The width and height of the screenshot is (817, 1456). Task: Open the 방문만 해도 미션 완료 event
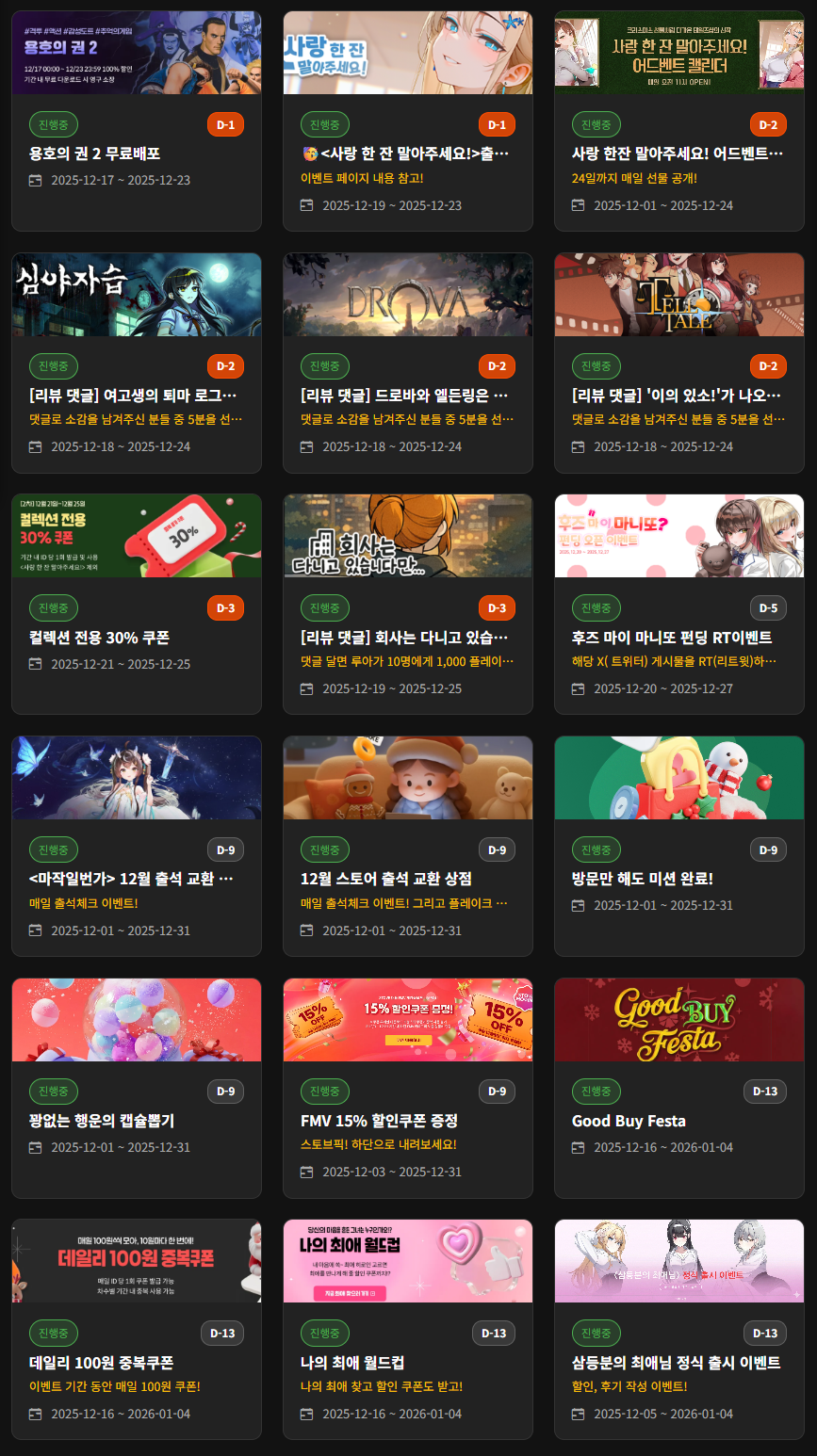tap(643, 879)
